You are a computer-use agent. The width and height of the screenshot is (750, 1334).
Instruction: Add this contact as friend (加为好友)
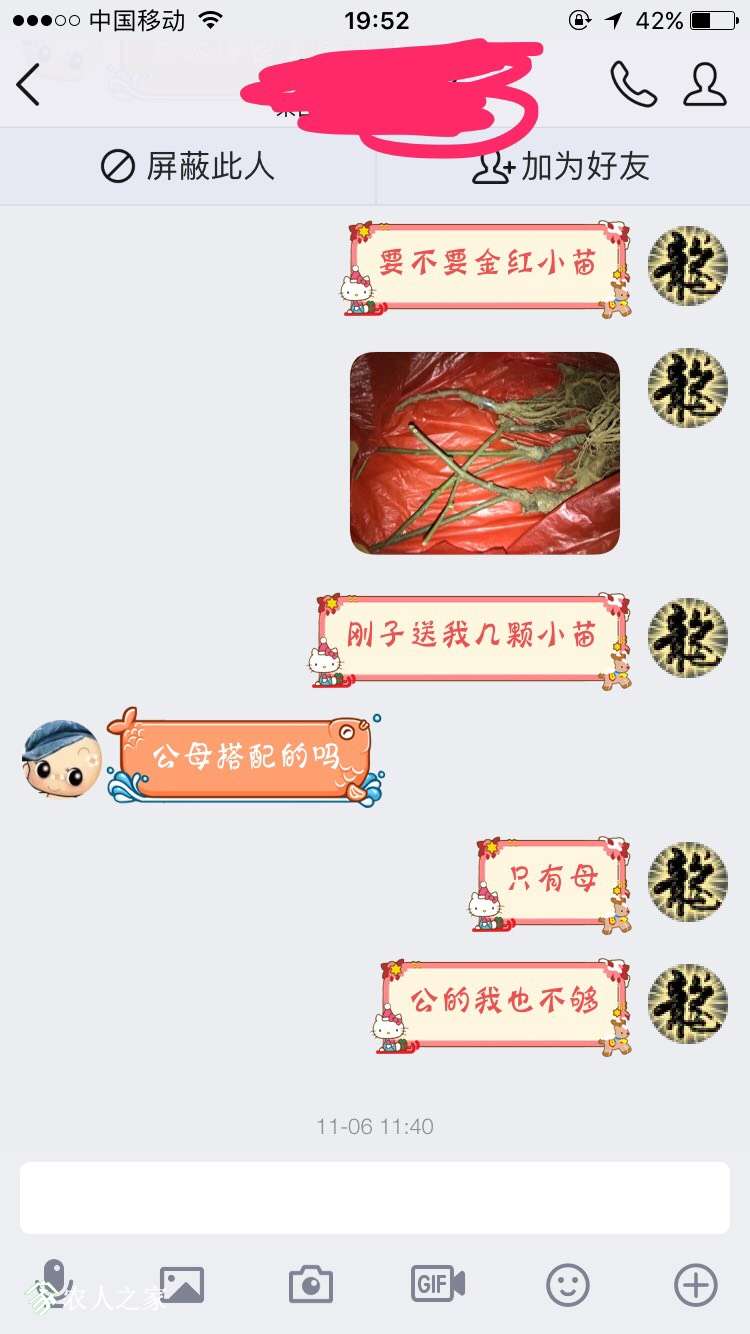(x=562, y=166)
